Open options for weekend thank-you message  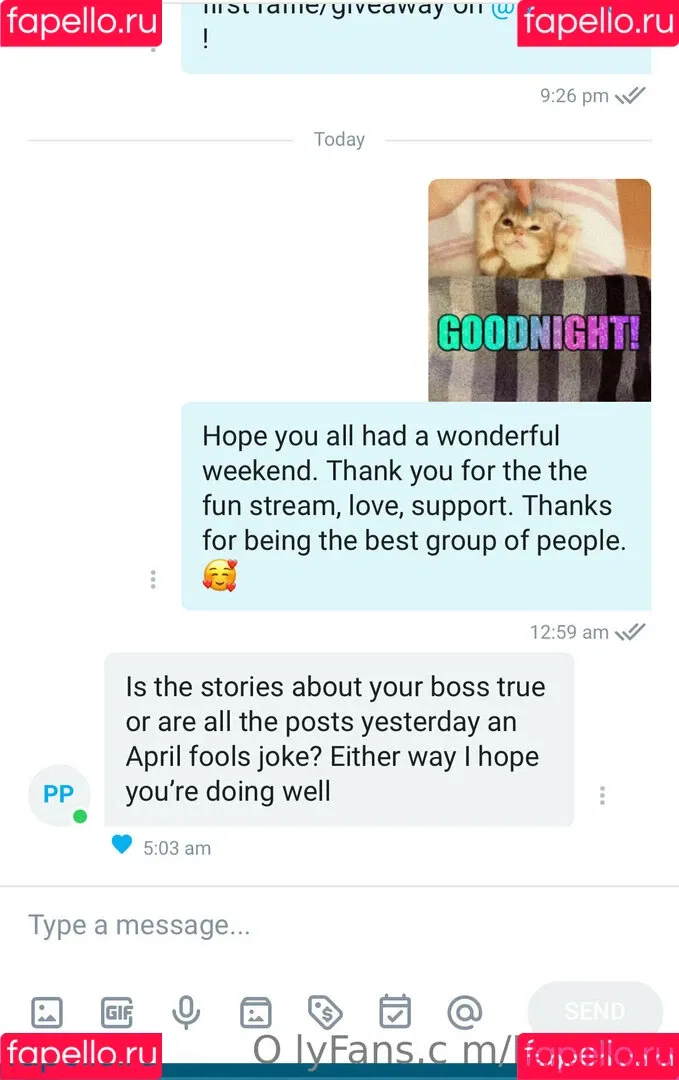coord(153,579)
